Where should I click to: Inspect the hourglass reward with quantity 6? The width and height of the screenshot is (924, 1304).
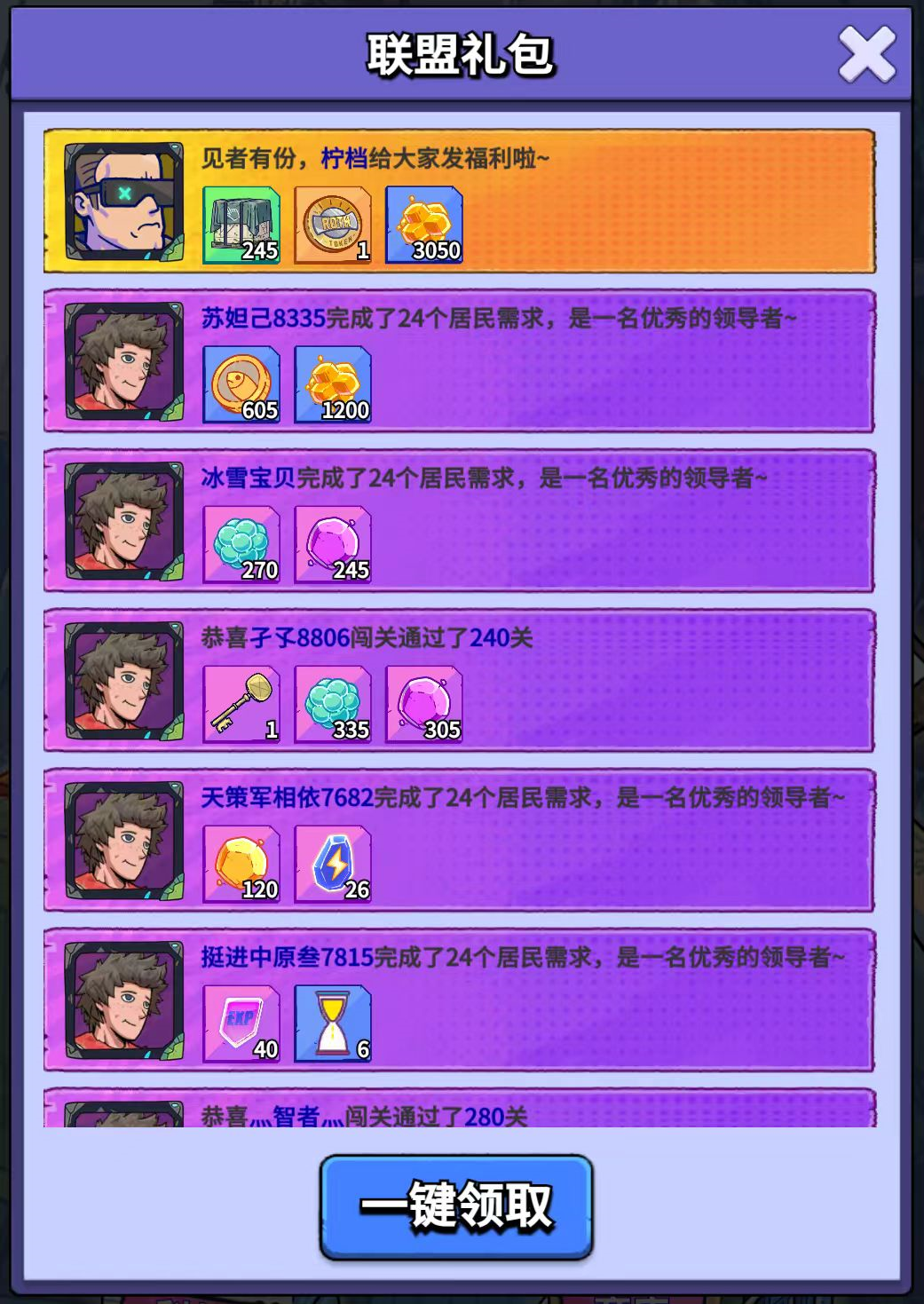333,1023
